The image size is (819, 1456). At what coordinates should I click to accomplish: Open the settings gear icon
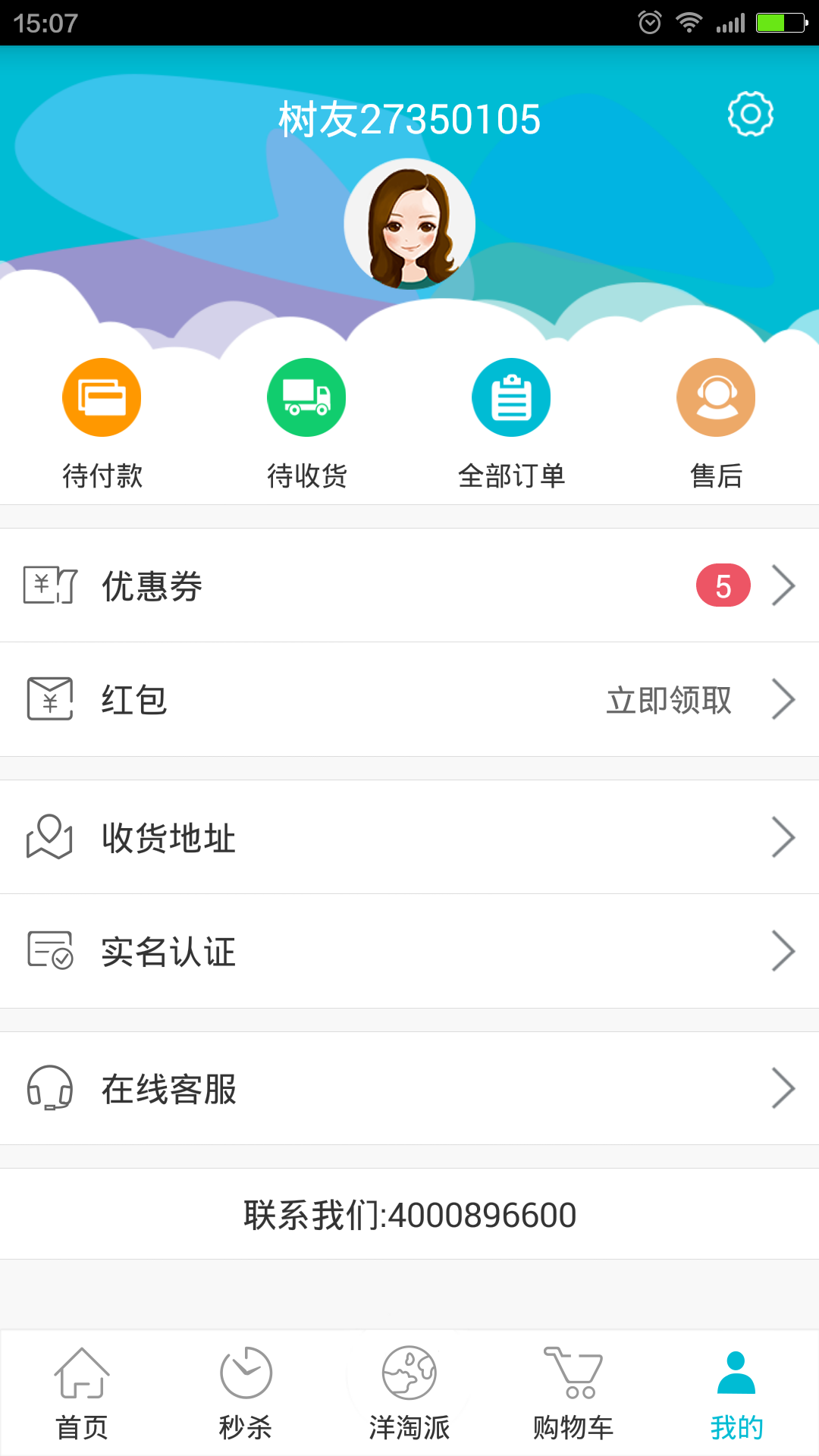tap(750, 115)
